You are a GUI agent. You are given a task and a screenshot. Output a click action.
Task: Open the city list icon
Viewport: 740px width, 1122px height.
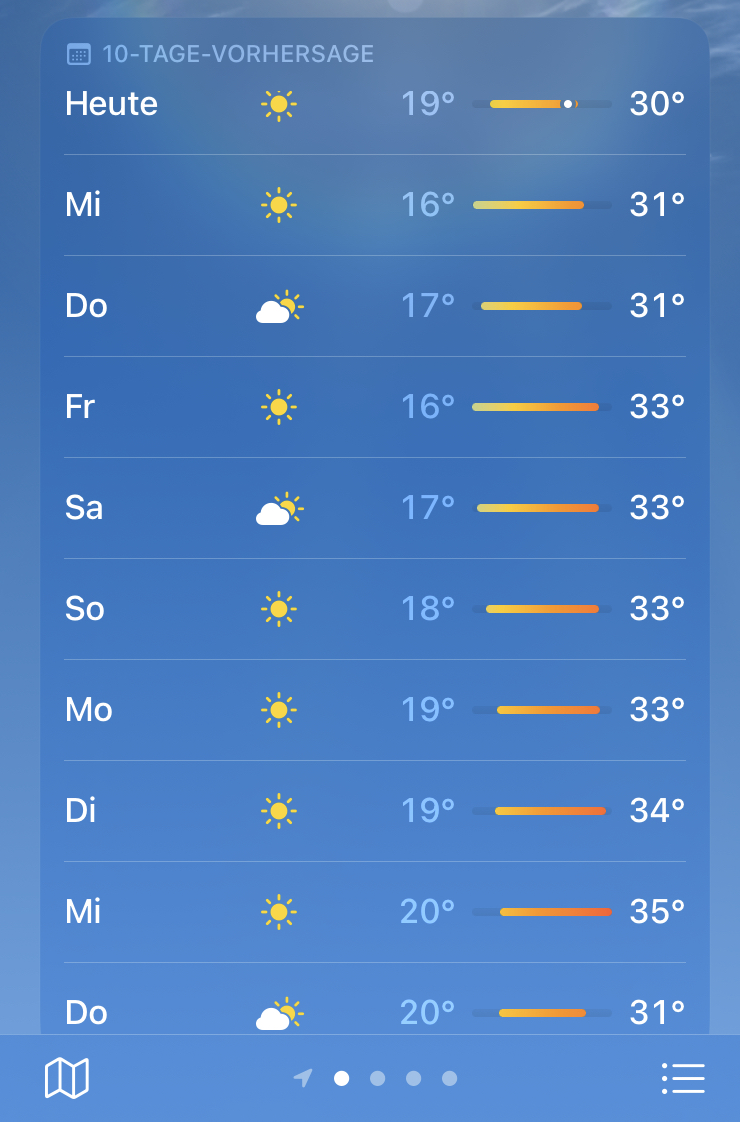[683, 1078]
